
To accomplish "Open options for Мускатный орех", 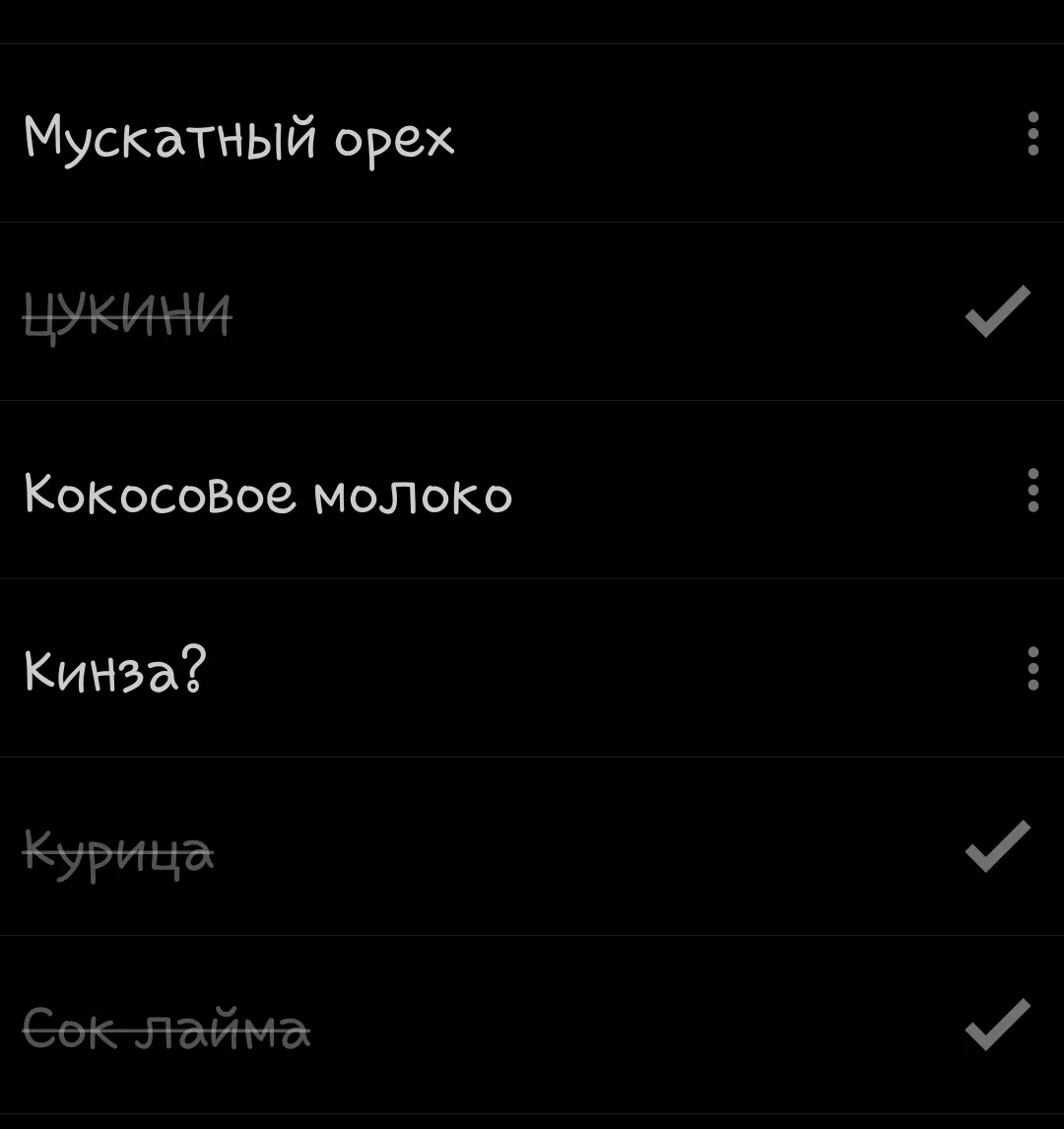I will pos(1032,134).
